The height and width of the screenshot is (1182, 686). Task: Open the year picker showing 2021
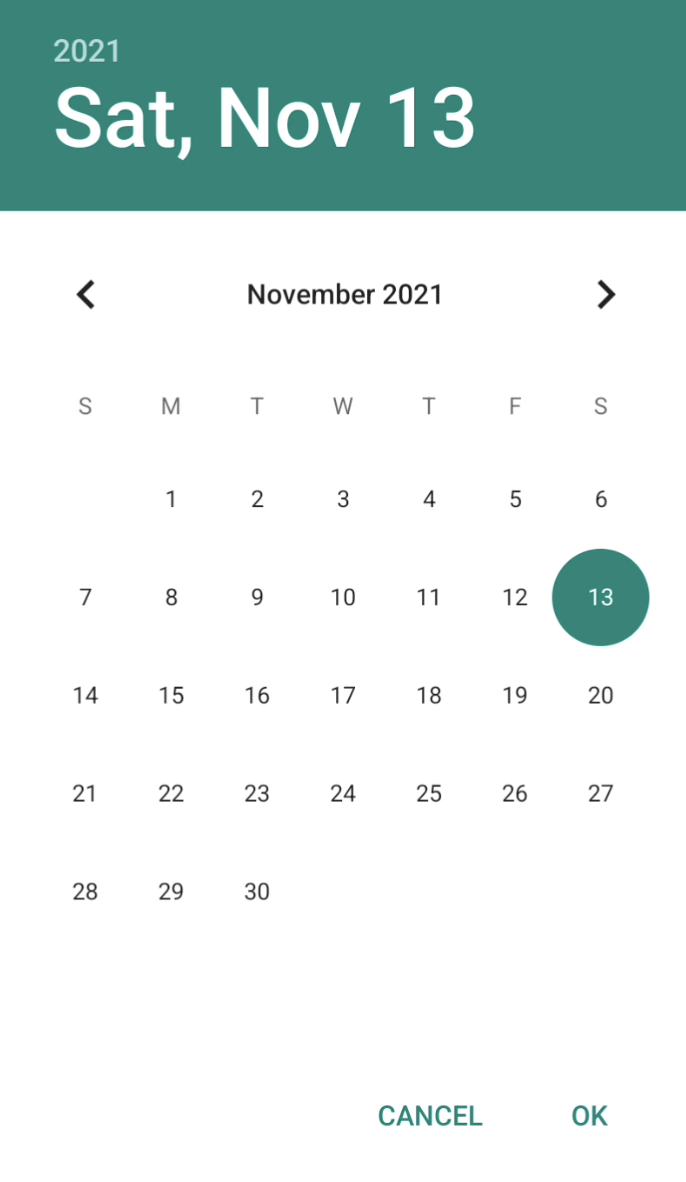click(x=87, y=51)
